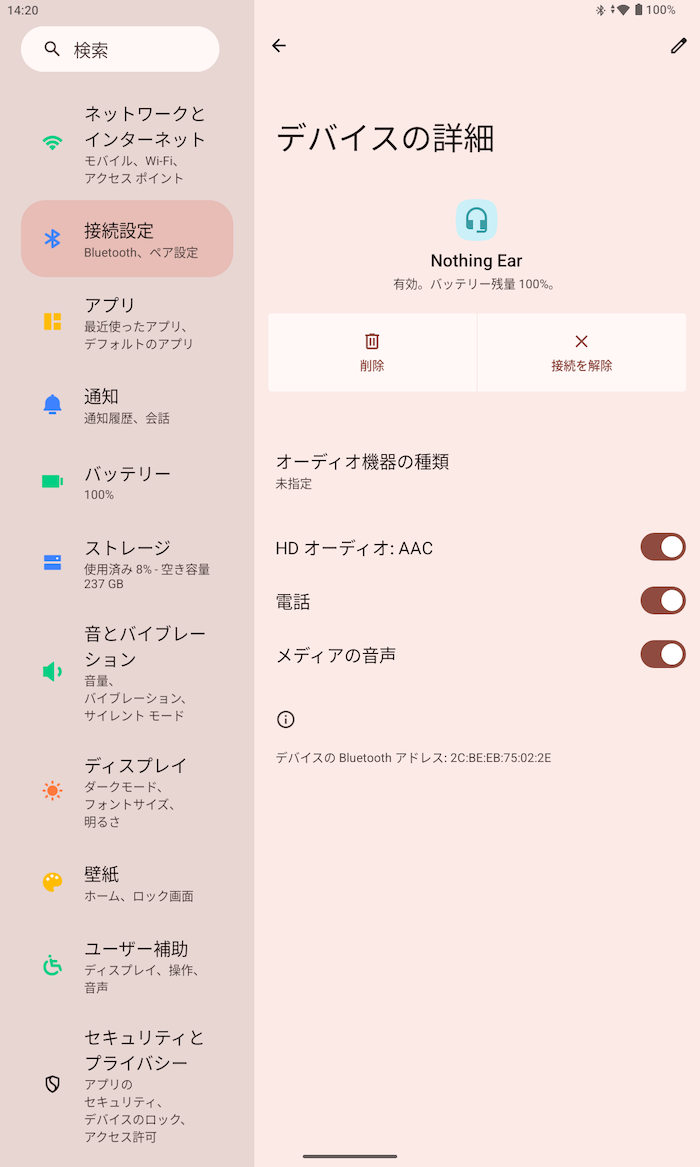Viewport: 700px width, 1167px height.
Task: Open ユーザー補助 settings
Action: click(127, 966)
